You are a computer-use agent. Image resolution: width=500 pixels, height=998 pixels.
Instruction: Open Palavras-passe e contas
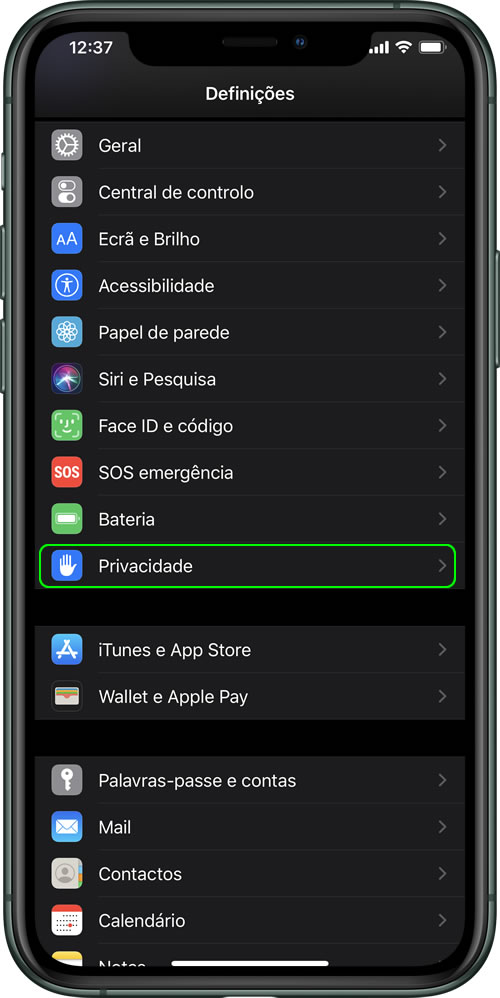tap(249, 780)
